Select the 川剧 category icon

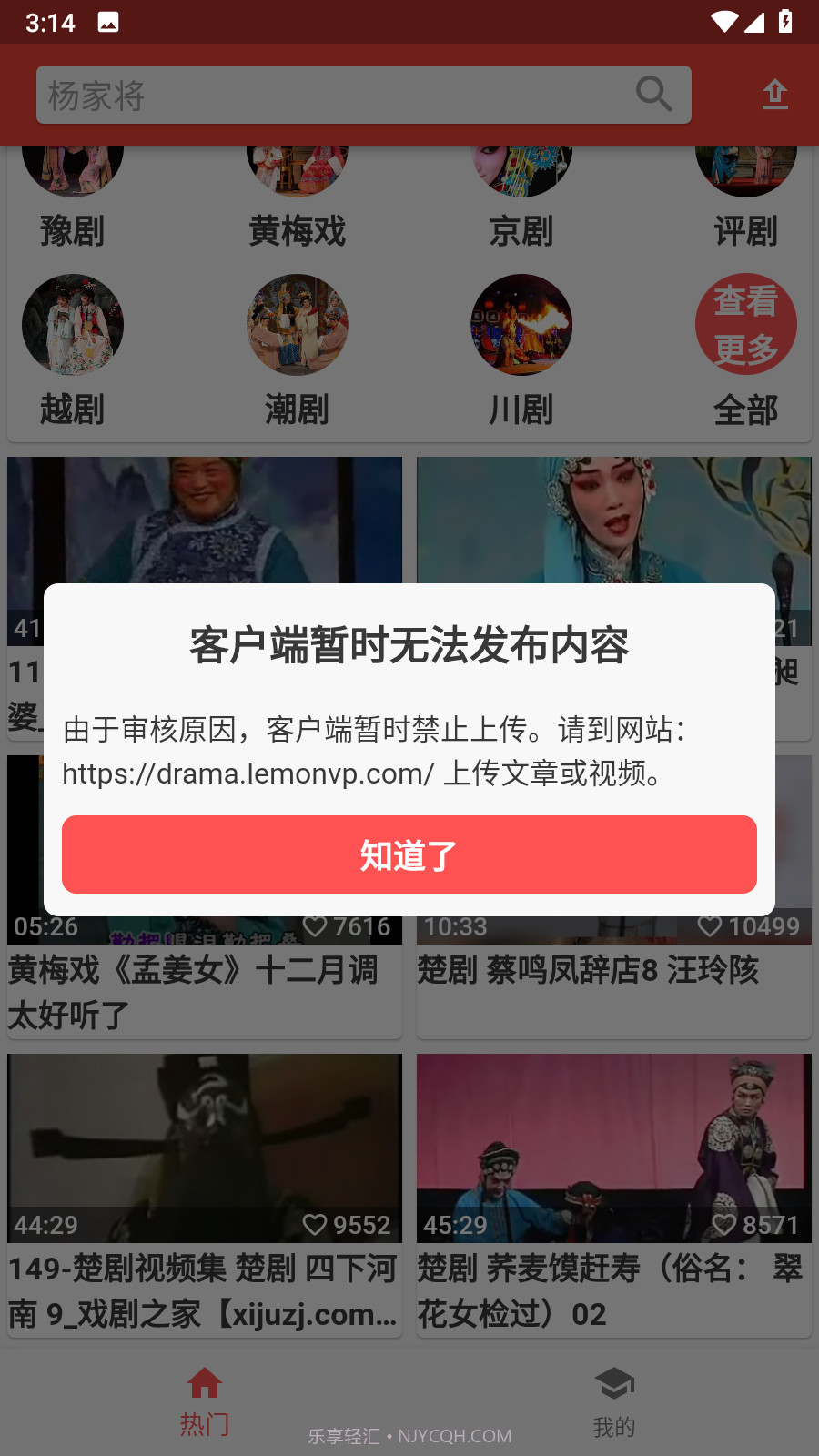[521, 325]
